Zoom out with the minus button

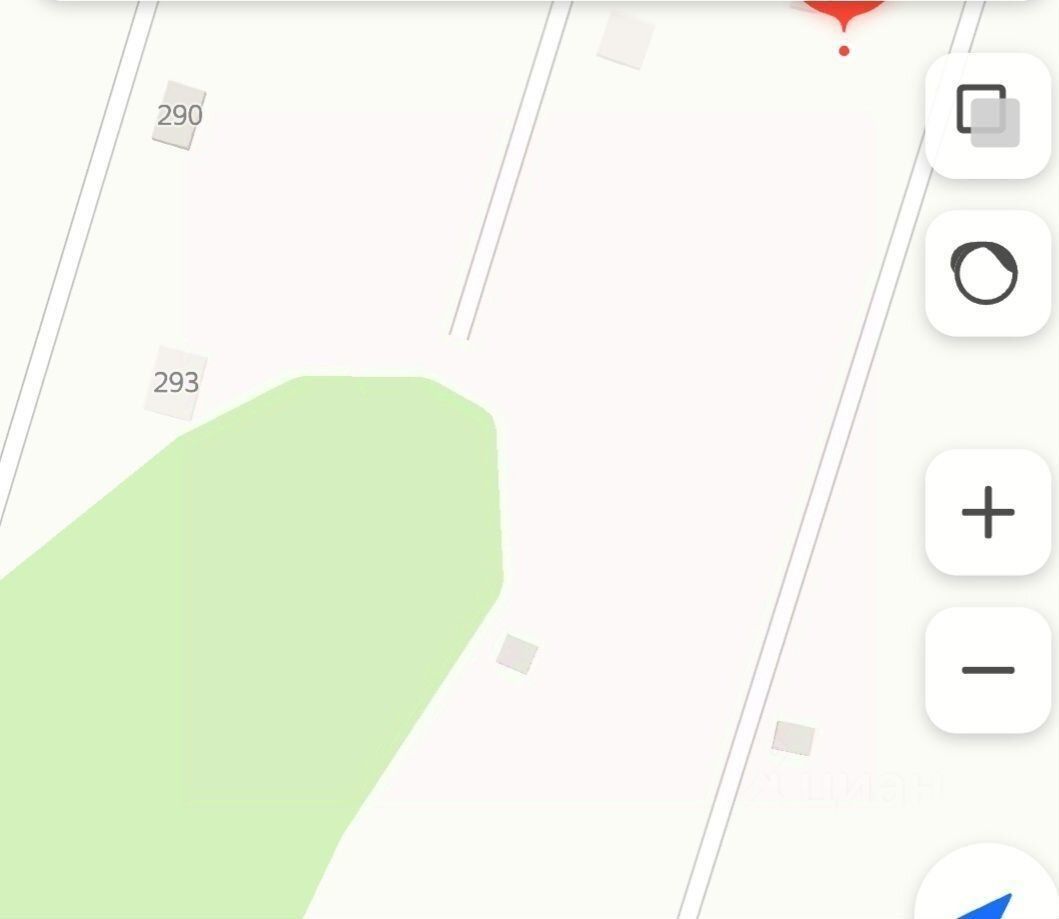click(x=987, y=670)
